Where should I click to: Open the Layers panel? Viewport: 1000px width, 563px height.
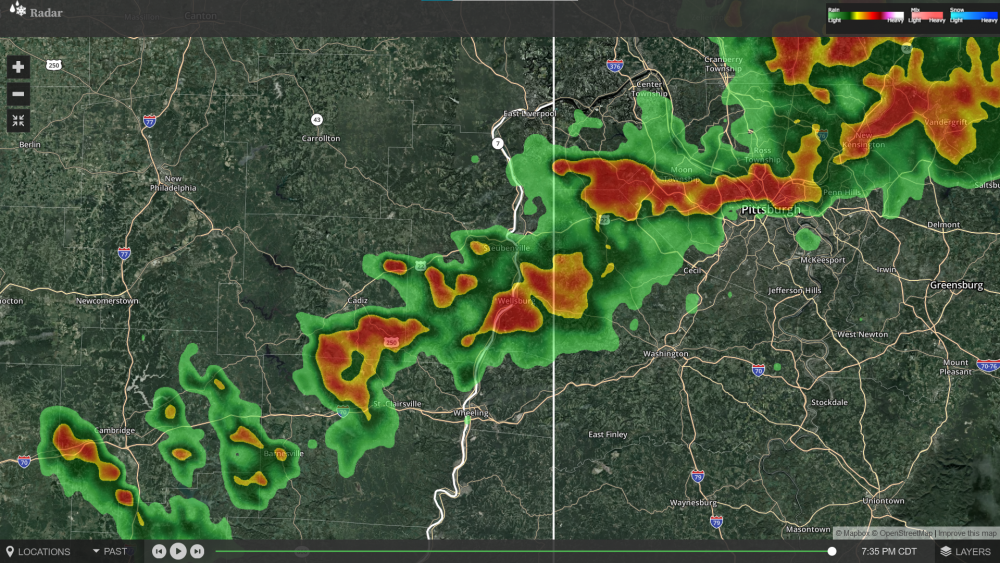(965, 551)
